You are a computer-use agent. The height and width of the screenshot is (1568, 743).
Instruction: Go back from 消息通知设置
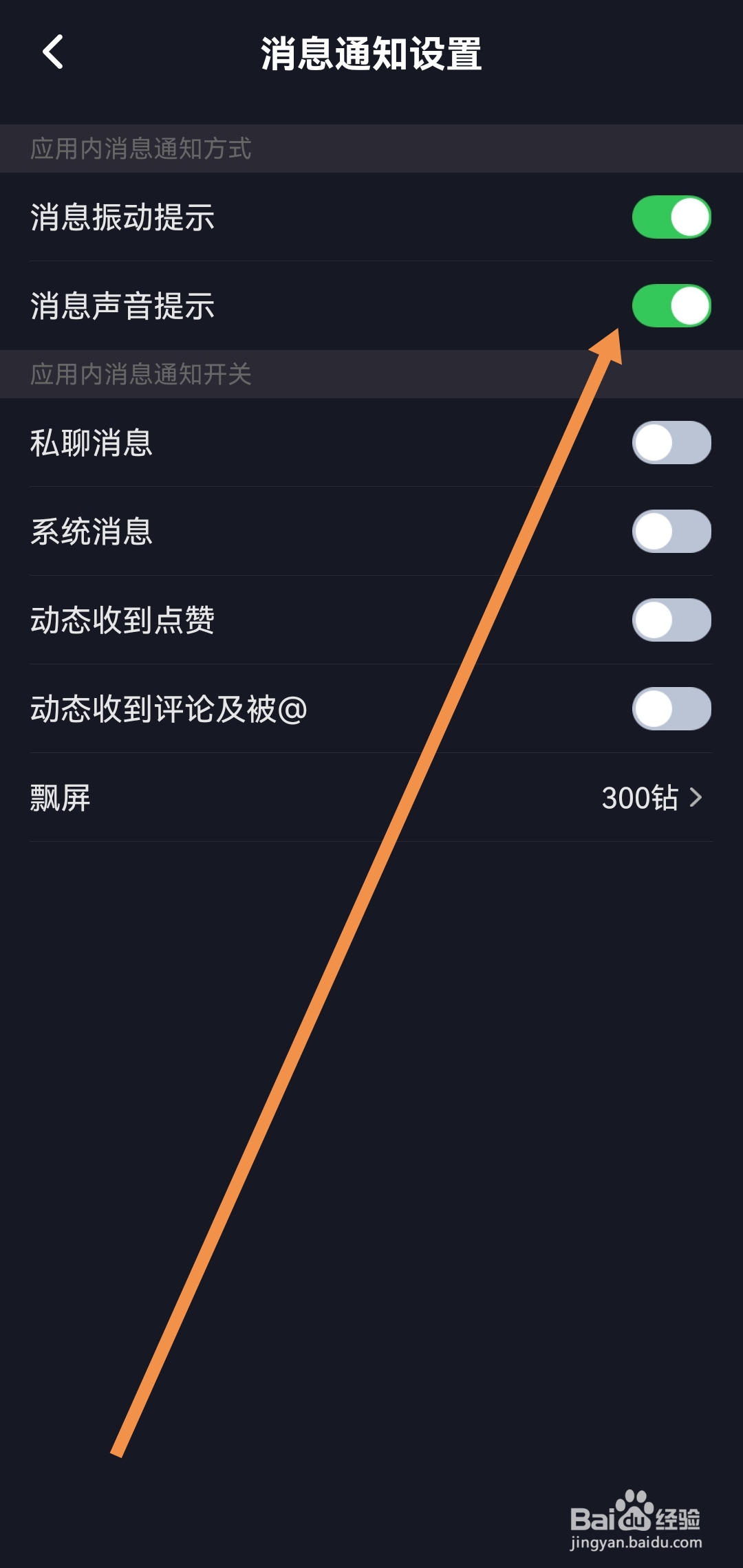(x=53, y=52)
